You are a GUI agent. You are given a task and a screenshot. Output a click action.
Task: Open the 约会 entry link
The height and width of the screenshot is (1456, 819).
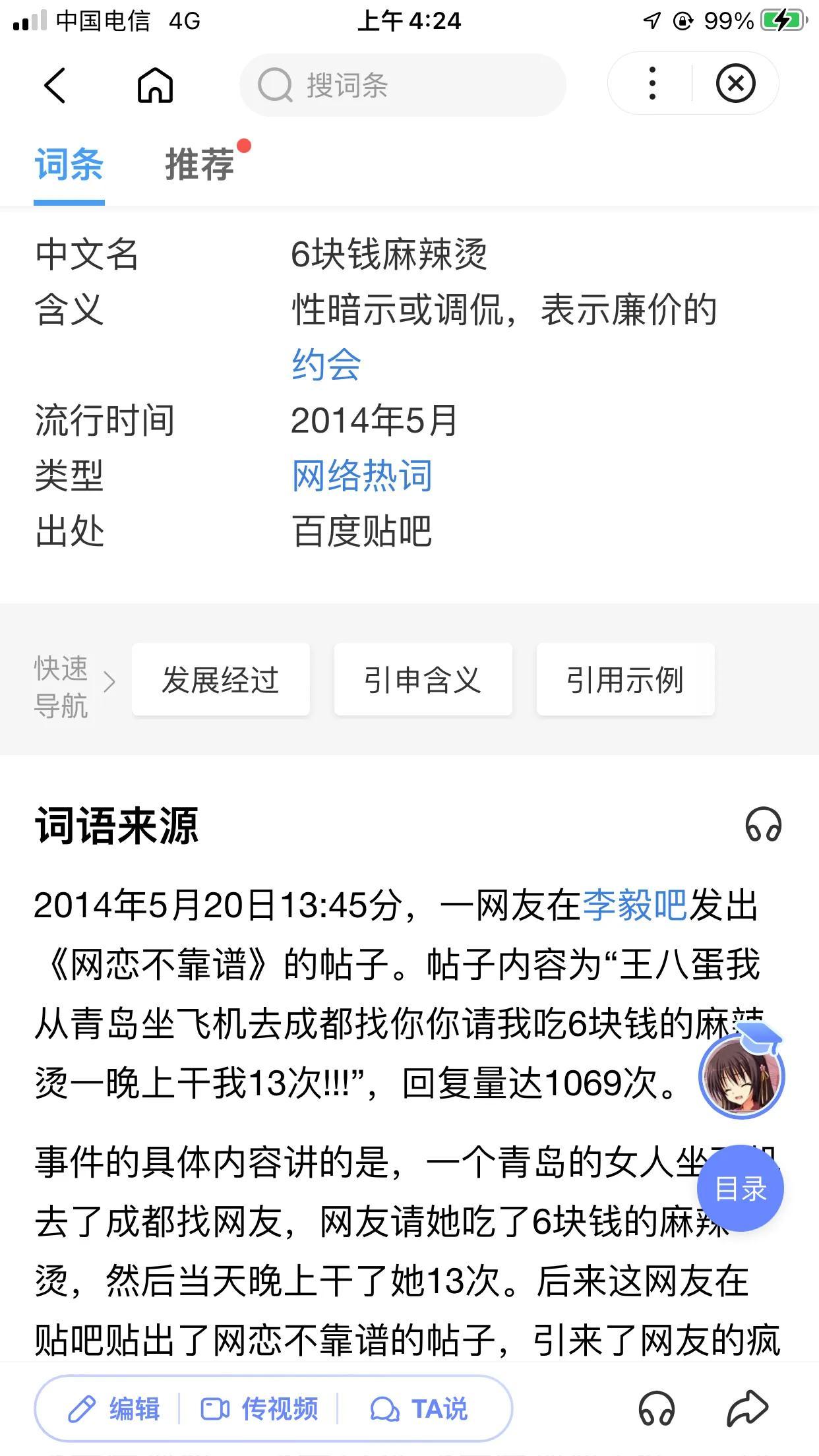pos(326,365)
